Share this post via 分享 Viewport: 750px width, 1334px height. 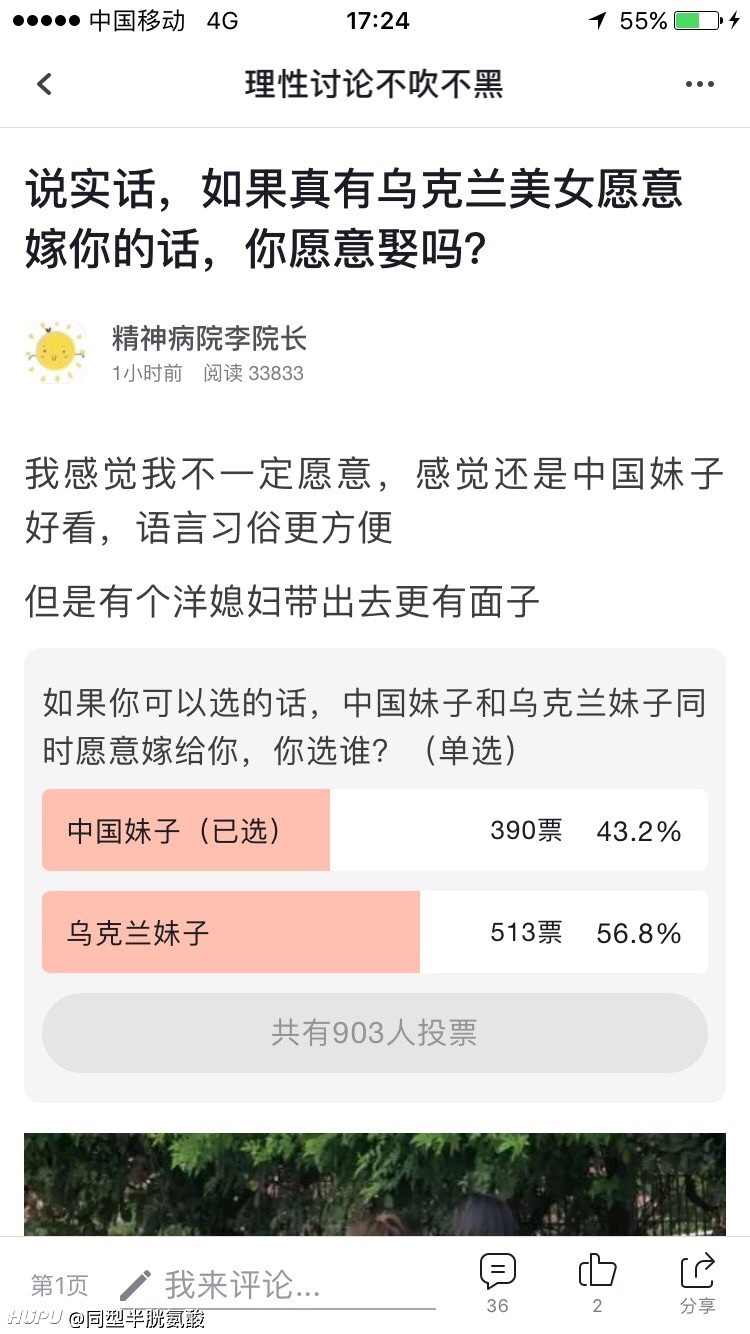click(x=698, y=1283)
